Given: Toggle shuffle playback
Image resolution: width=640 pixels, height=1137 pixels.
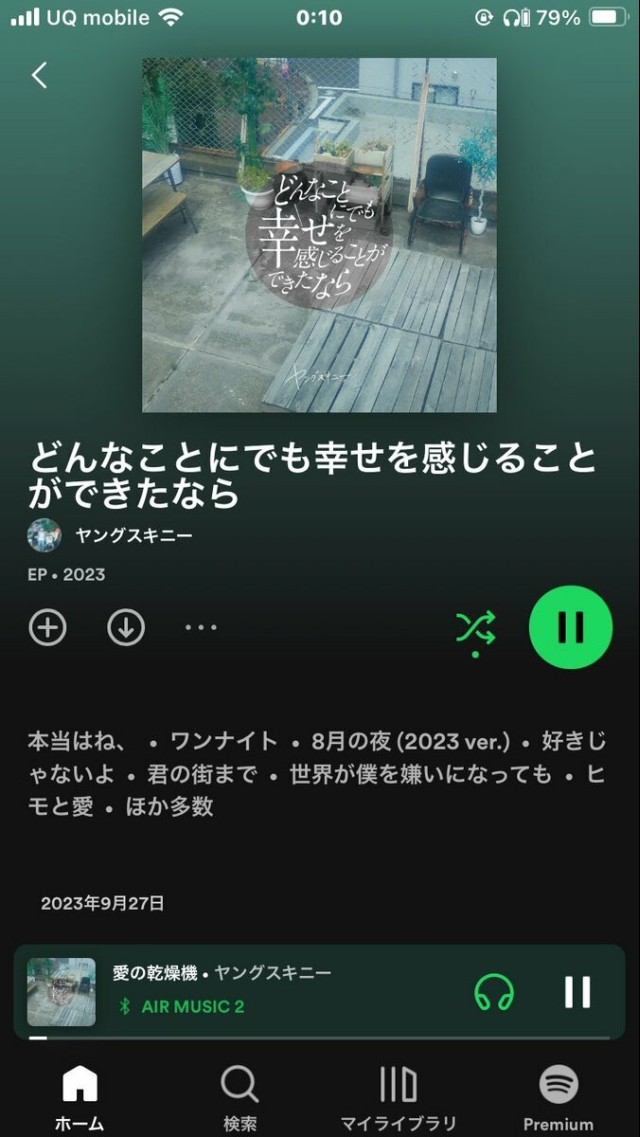Looking at the screenshot, I should point(475,628).
